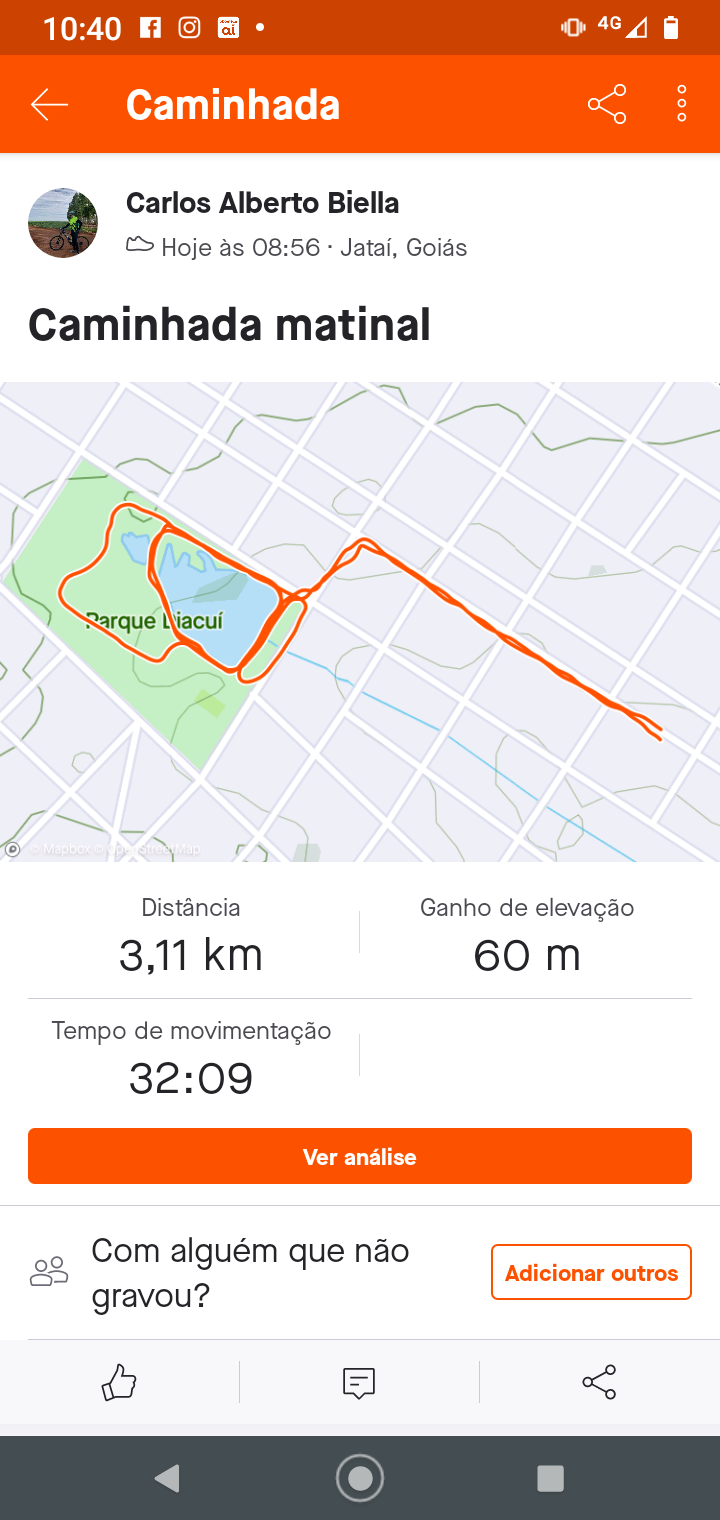Open the three-dot overflow menu
This screenshot has width=720, height=1520.
(x=682, y=104)
